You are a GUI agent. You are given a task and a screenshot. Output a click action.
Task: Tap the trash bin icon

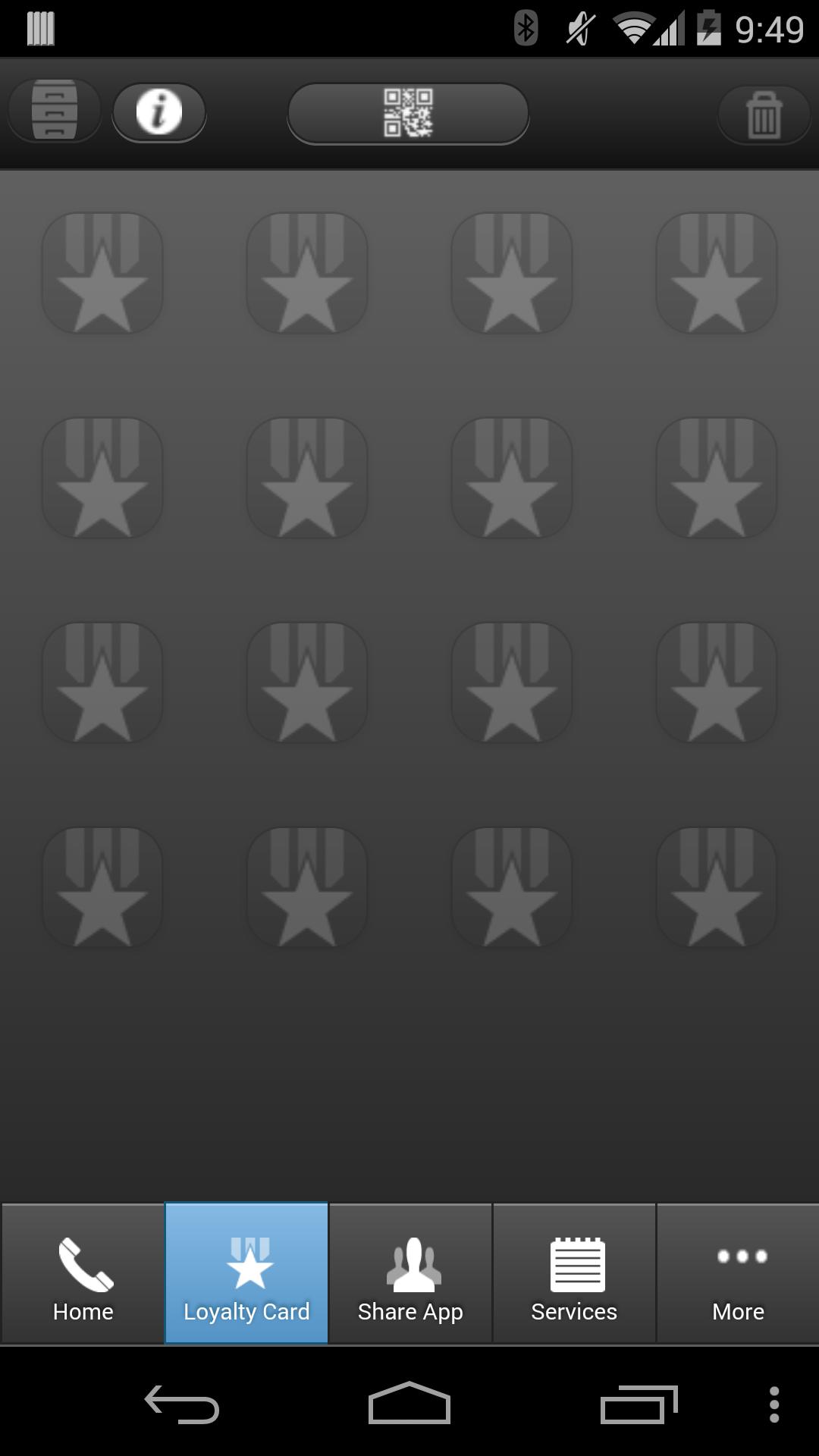pos(764,115)
